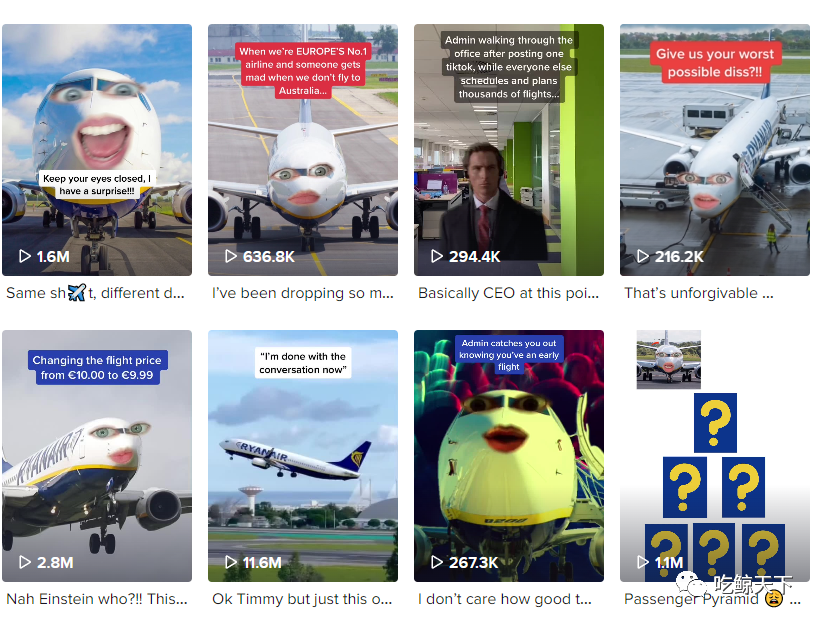This screenshot has height=621, width=820.
Task: View the Passenger Pyramid video
Action: click(x=714, y=456)
